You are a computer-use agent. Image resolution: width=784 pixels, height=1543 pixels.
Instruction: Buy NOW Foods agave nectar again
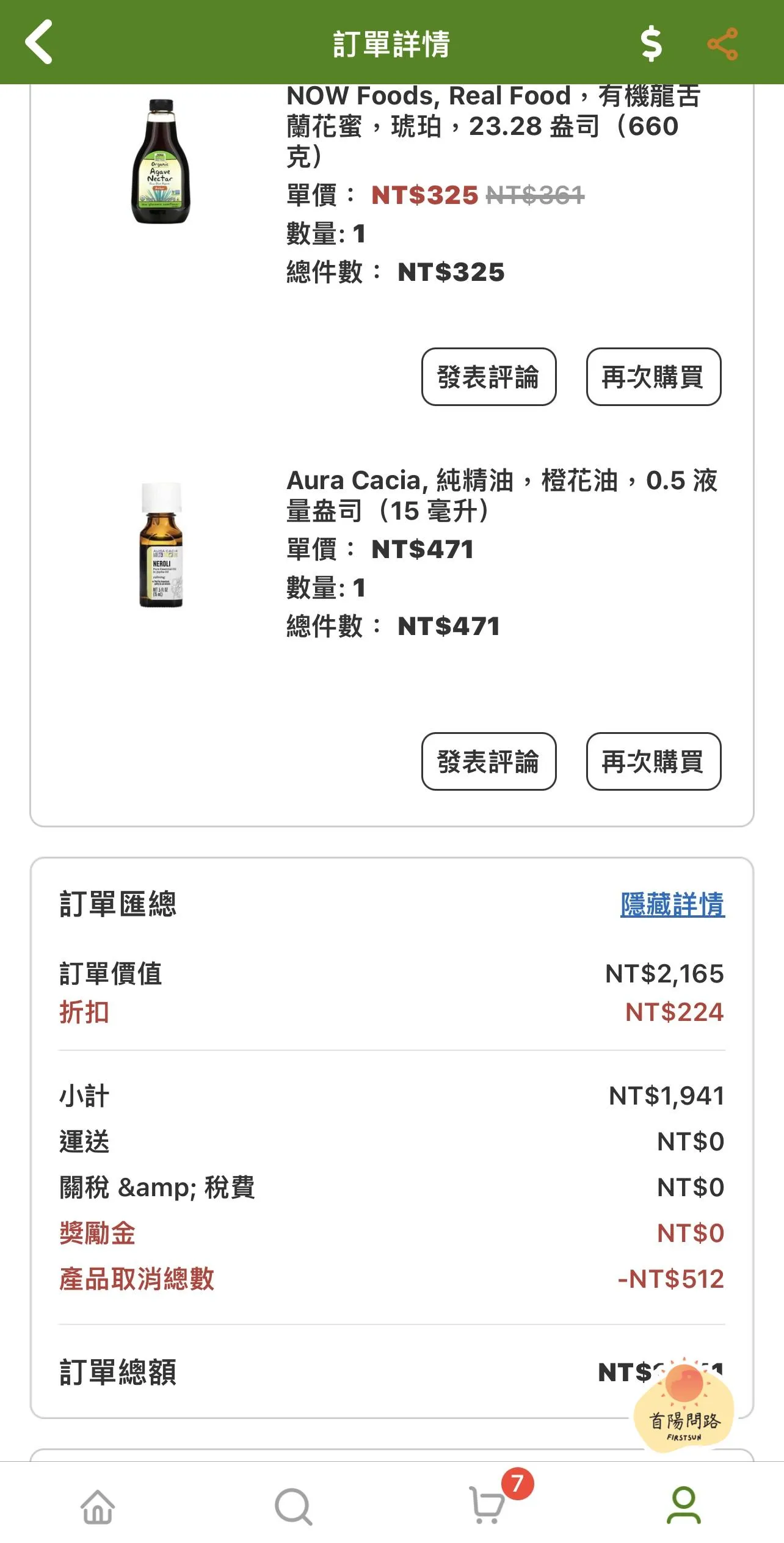coord(653,377)
